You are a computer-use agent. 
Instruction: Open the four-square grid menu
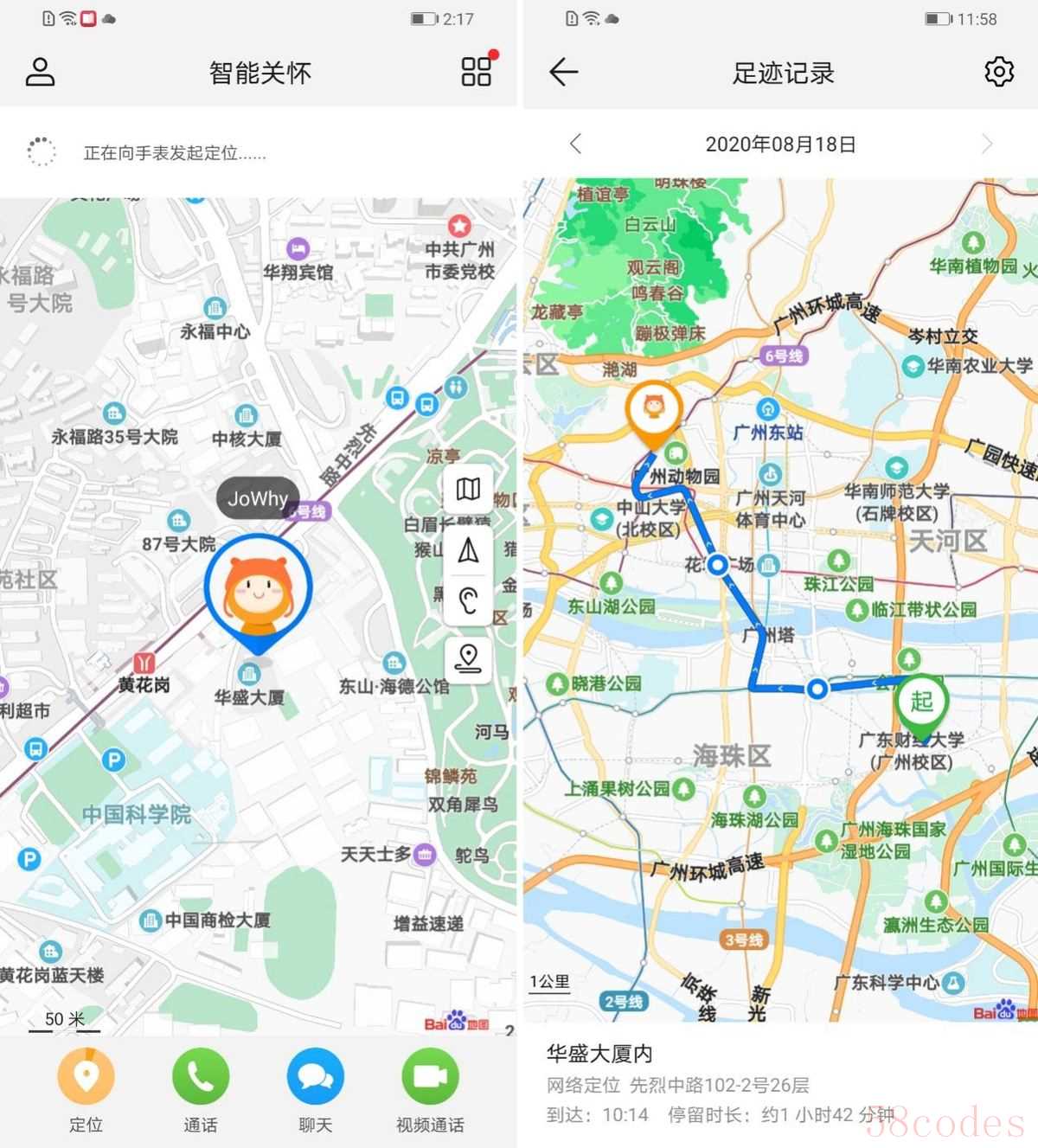[x=477, y=72]
